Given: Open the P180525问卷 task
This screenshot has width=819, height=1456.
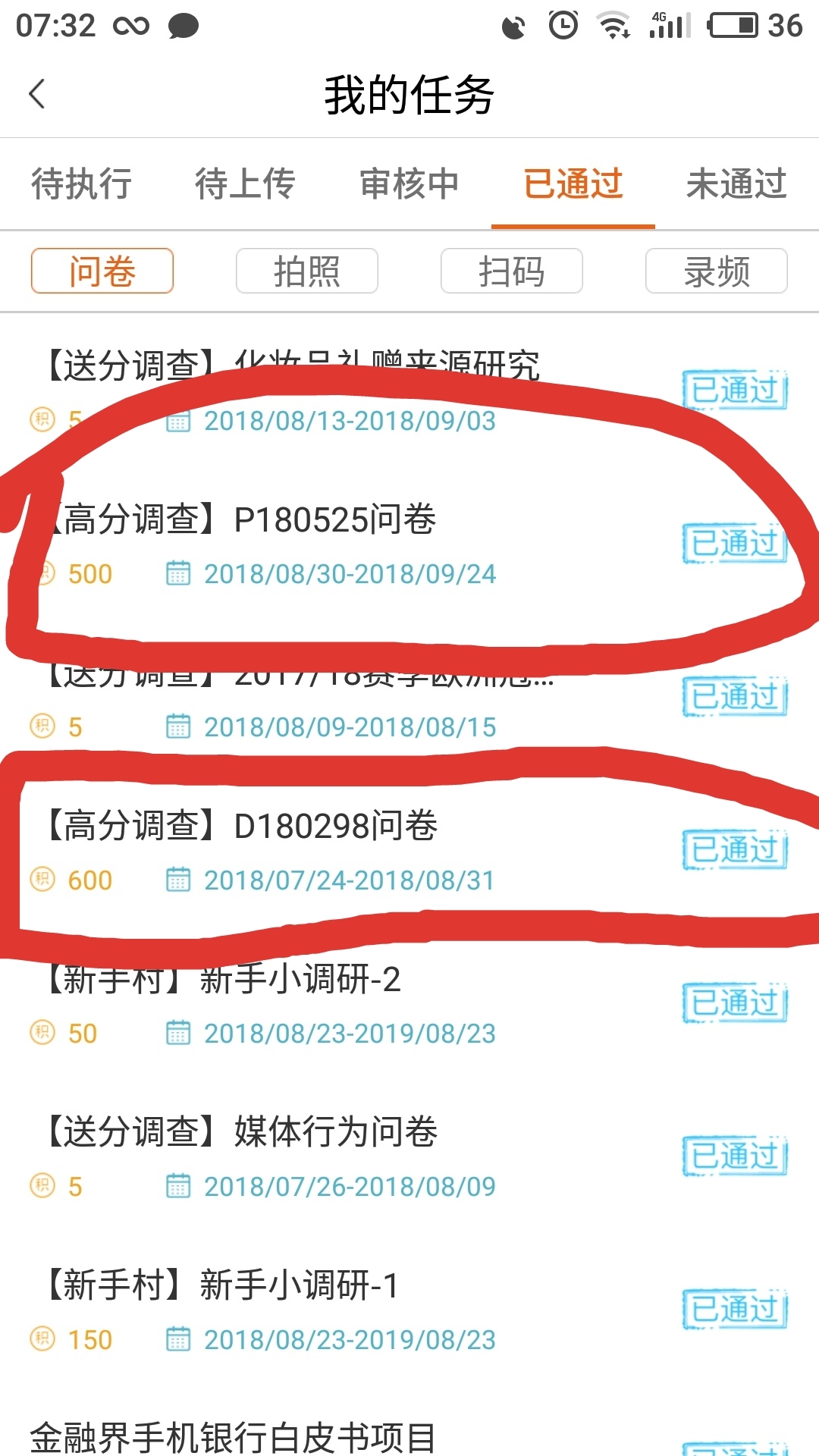Looking at the screenshot, I should coord(334,521).
